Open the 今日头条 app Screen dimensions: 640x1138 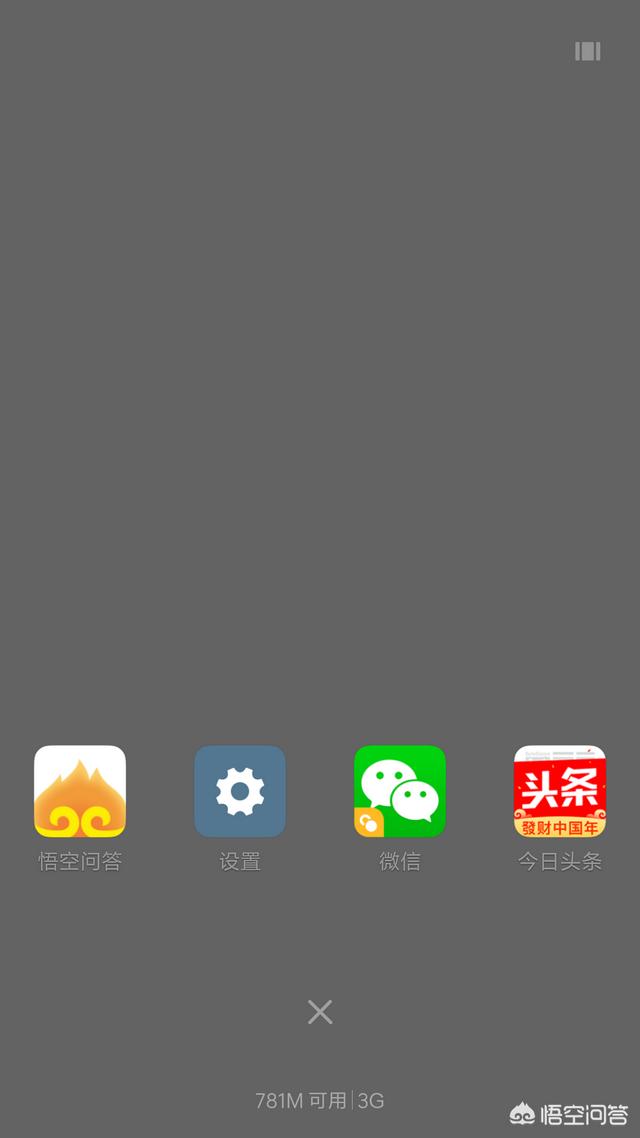pos(560,791)
